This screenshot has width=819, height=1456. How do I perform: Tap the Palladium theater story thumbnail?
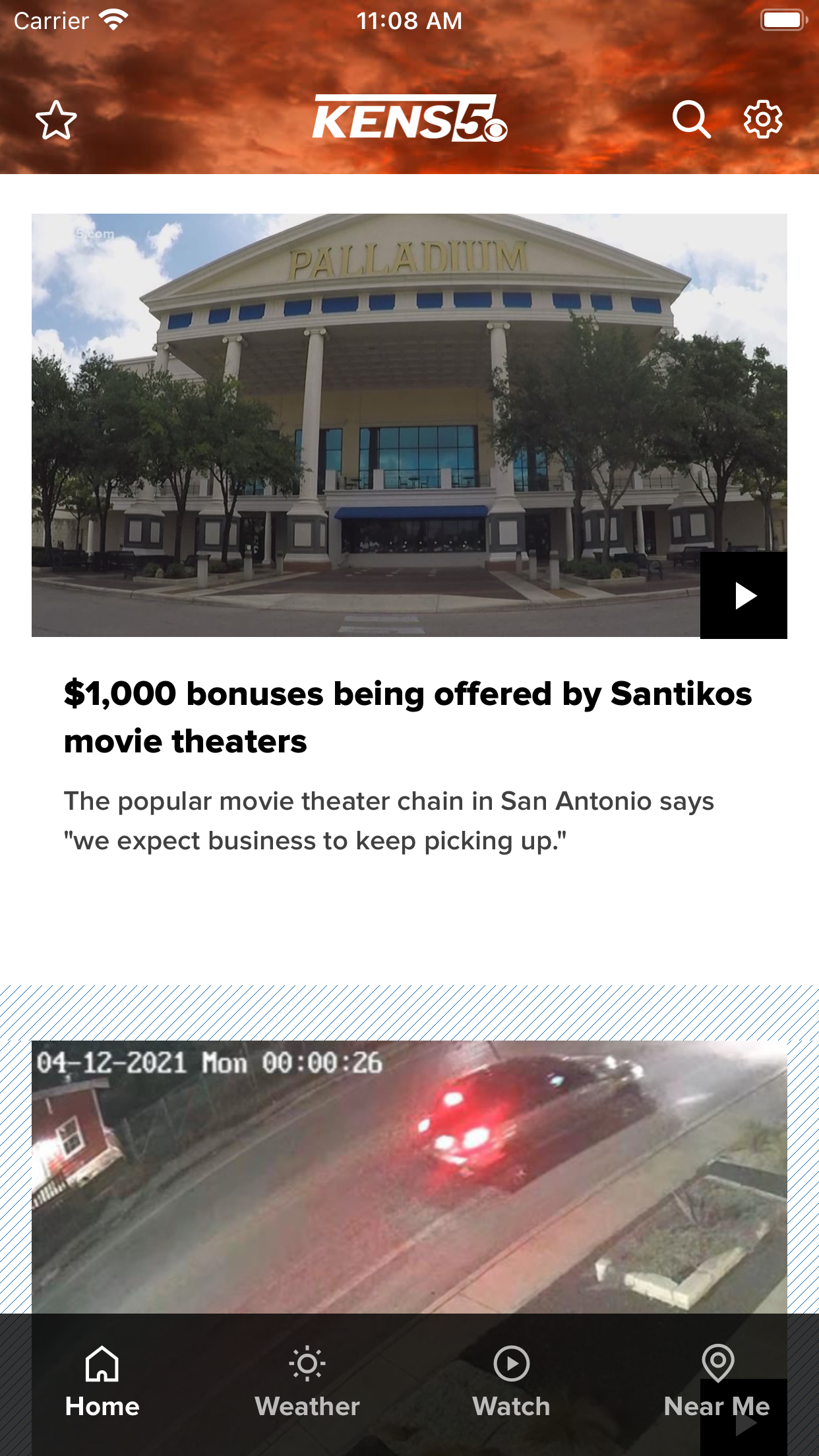409,425
